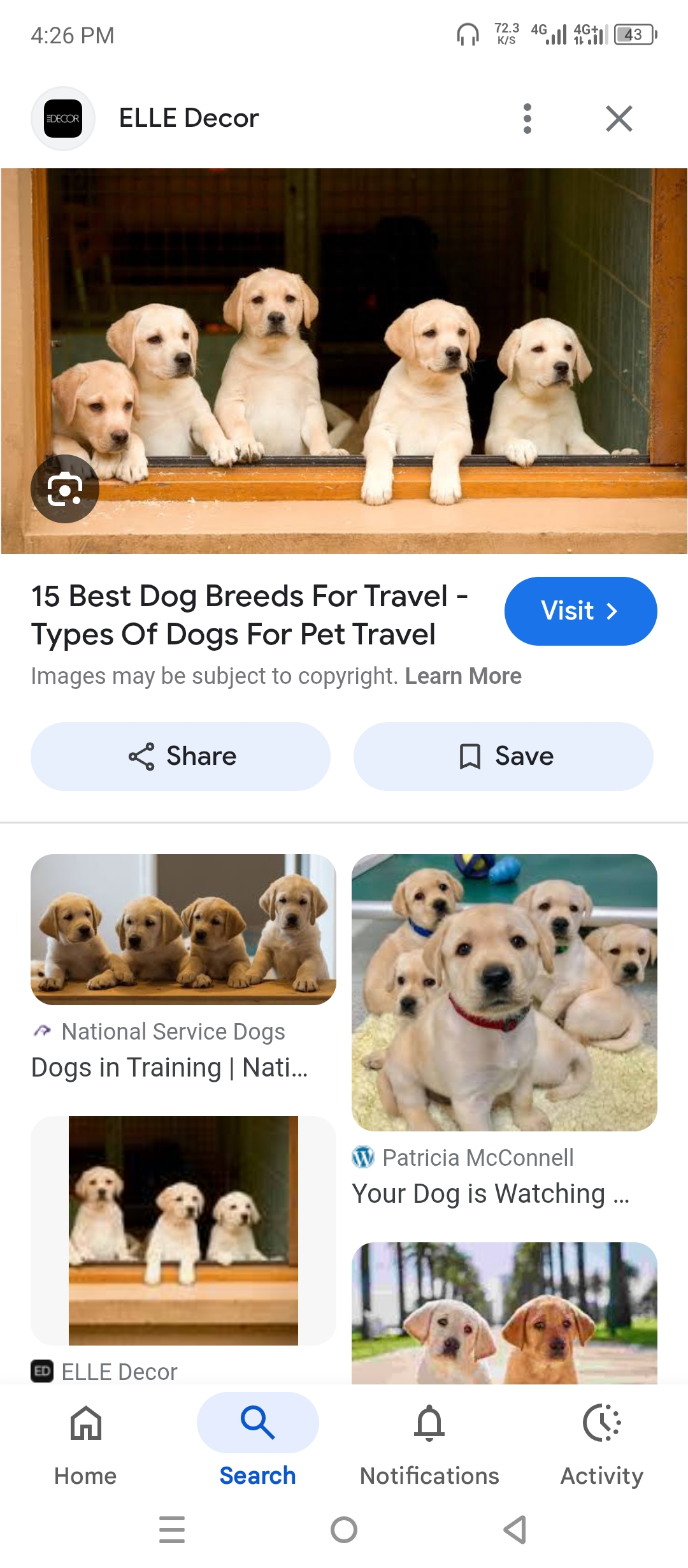Visit the ELLE Decor article page
The image size is (688, 1568).
coord(580,611)
